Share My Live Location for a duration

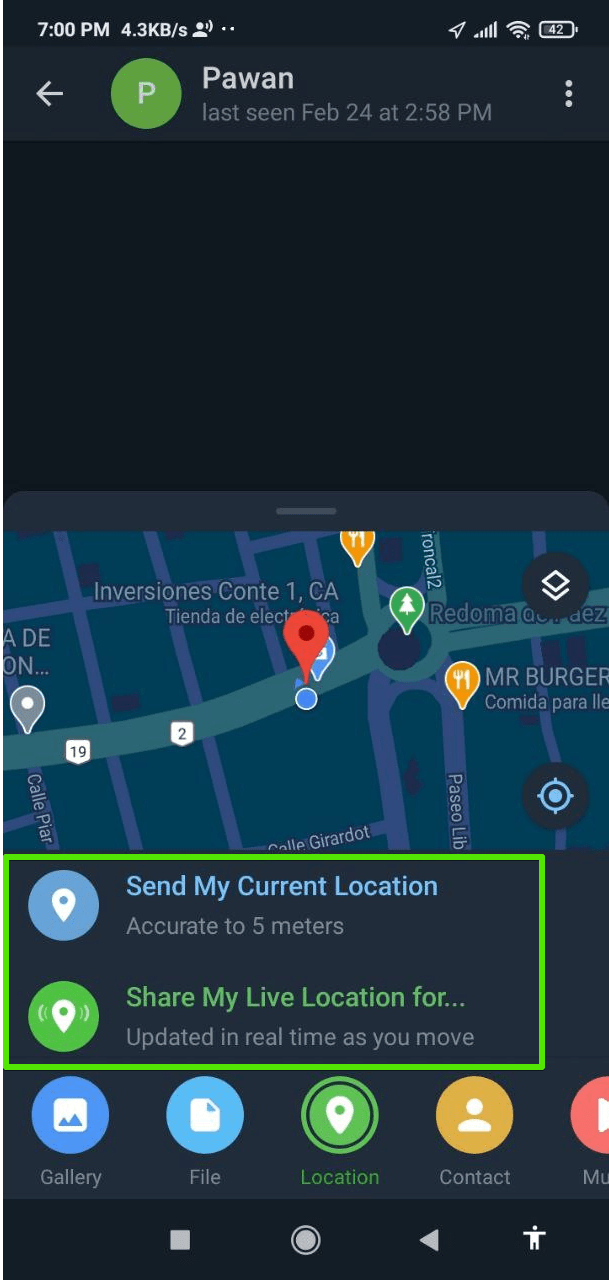click(275, 1016)
